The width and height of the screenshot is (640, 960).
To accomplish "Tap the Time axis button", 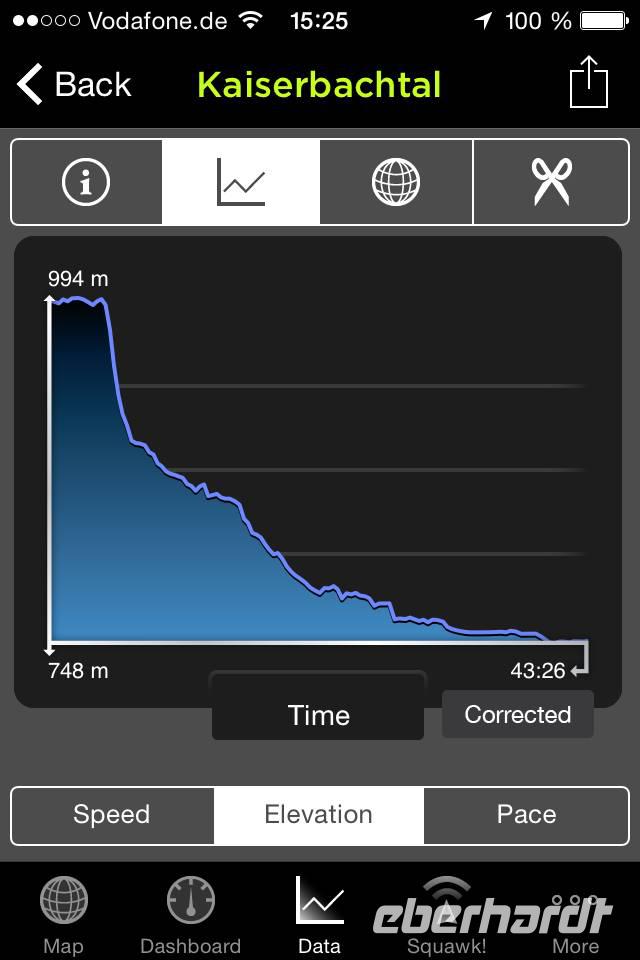I will [x=318, y=714].
